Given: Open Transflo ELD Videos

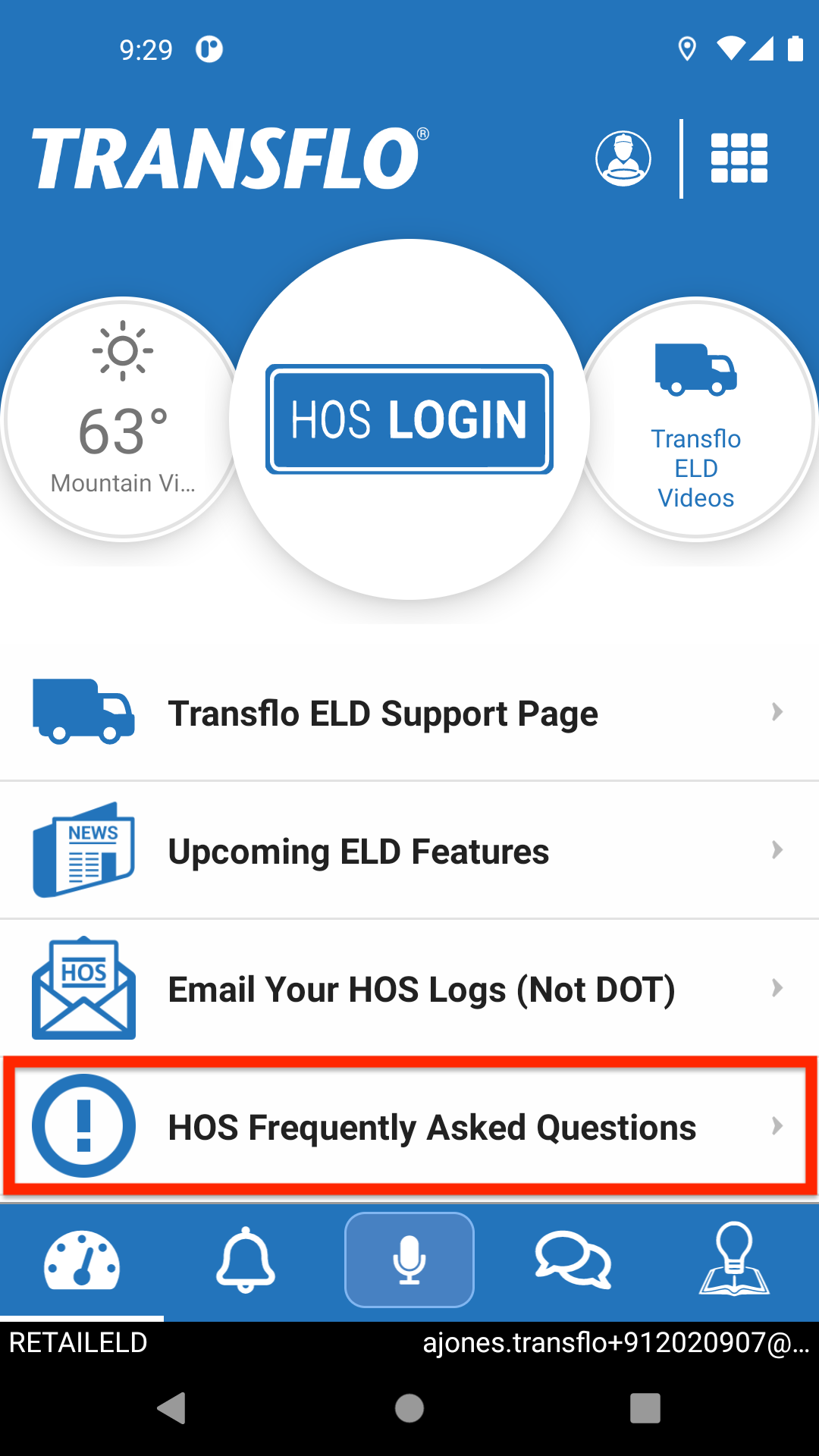Looking at the screenshot, I should [x=696, y=419].
